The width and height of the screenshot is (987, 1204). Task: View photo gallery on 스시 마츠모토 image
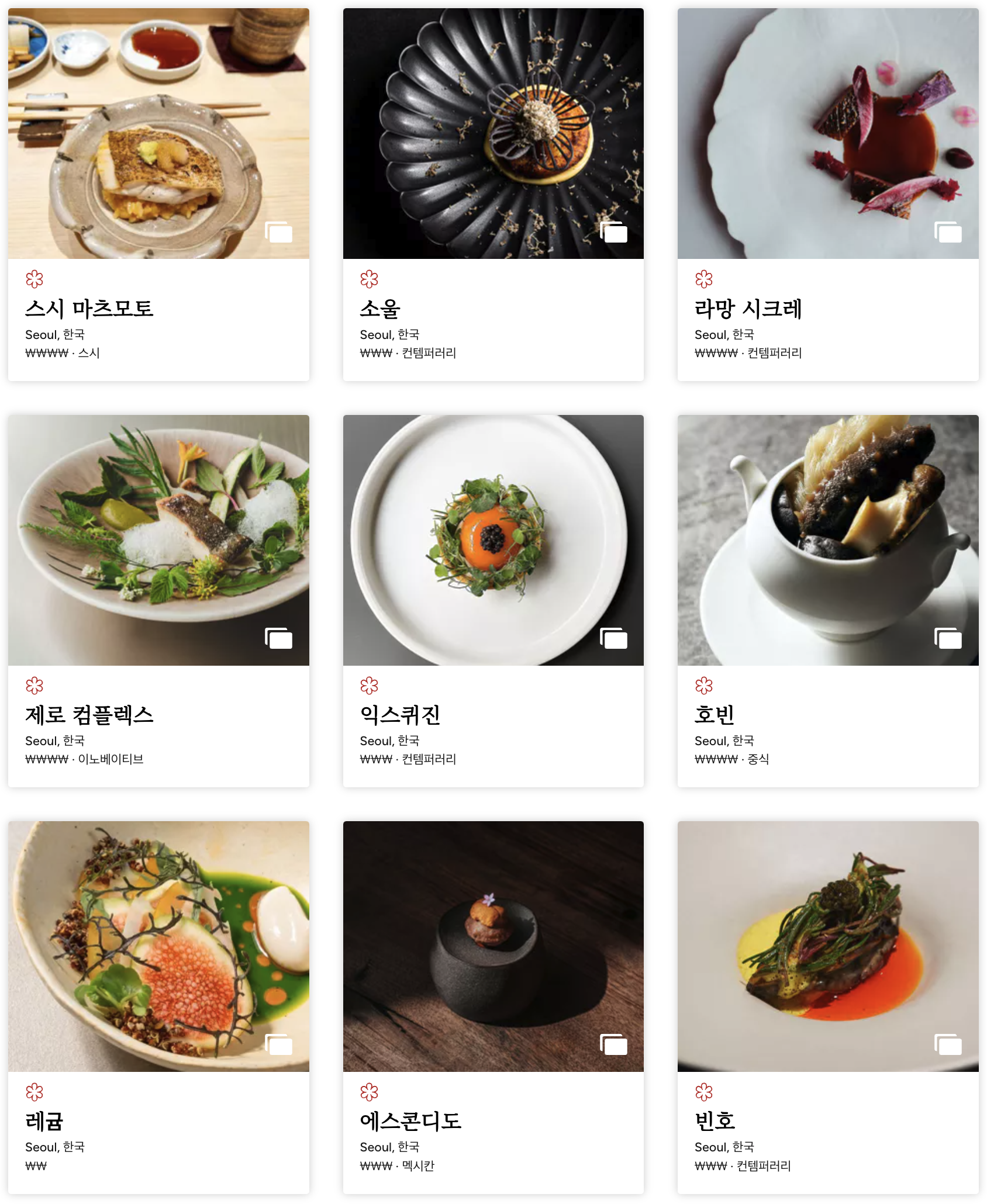(278, 232)
